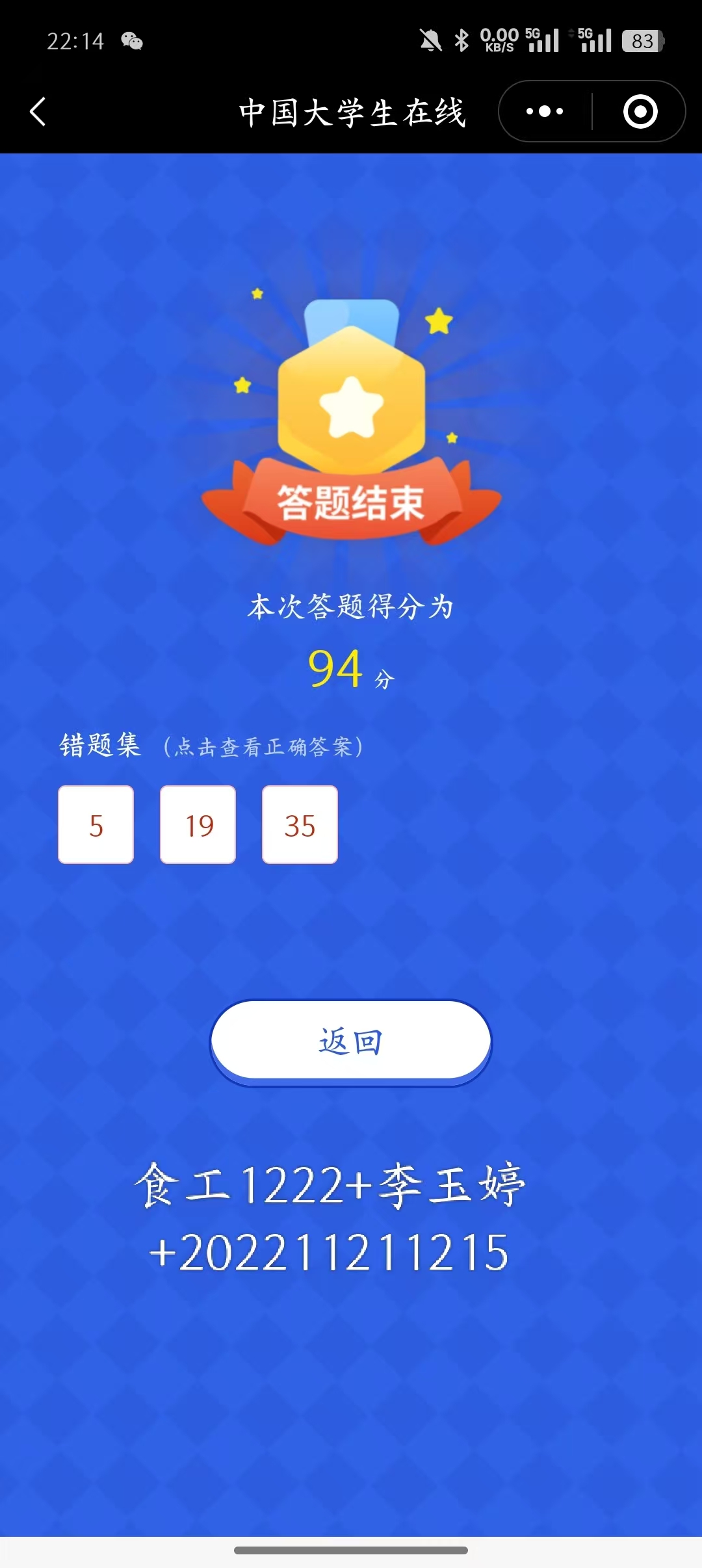View correct answer for wrong question 19
Screen dimensions: 702x1568
point(198,824)
